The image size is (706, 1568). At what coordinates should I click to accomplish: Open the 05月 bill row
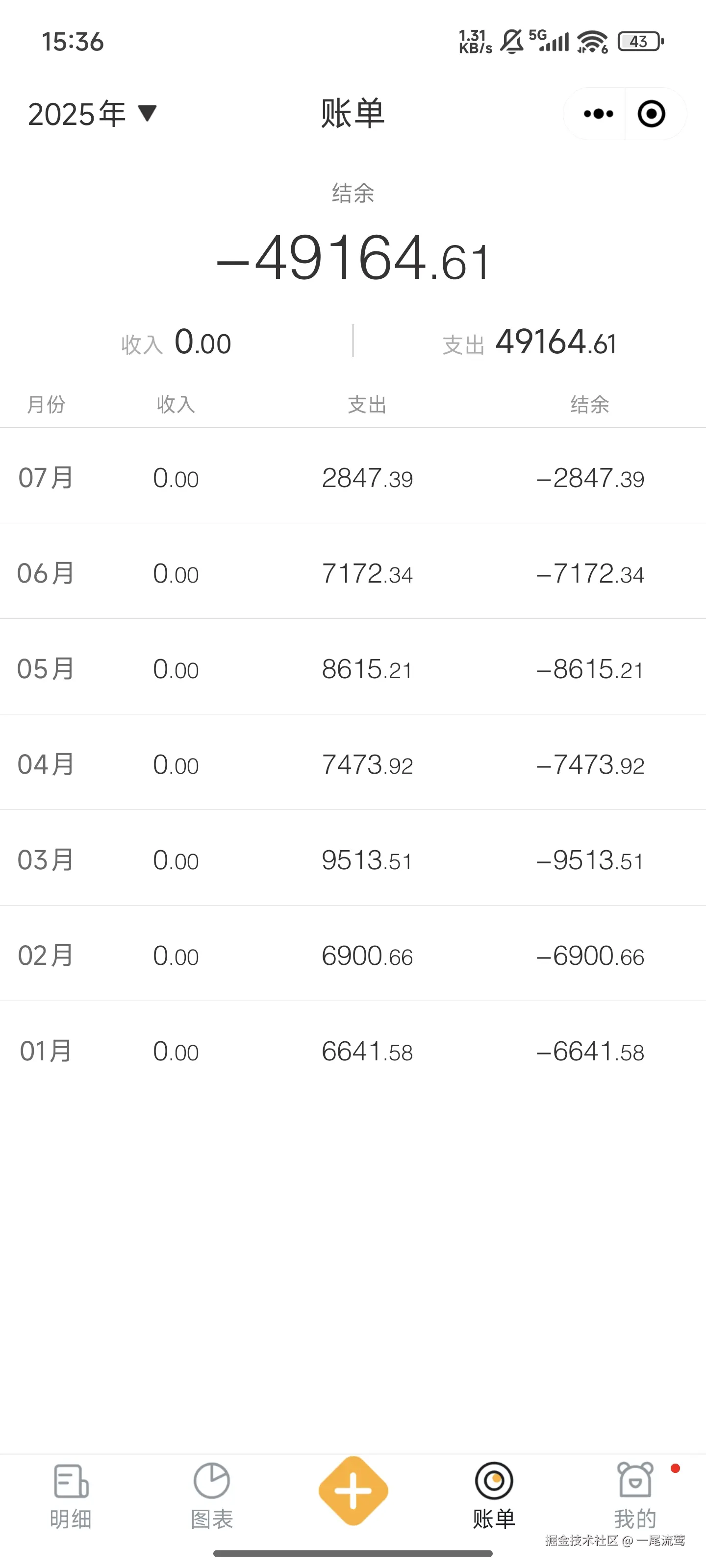(x=353, y=668)
